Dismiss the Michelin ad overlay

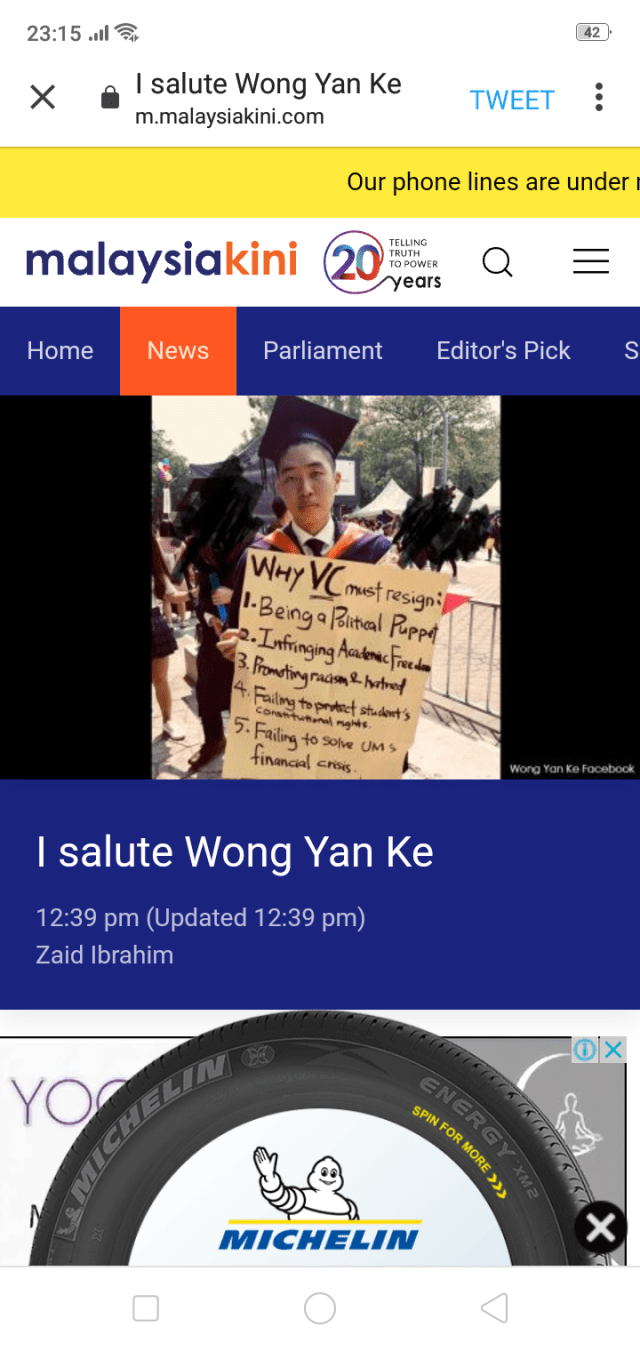[x=600, y=1227]
